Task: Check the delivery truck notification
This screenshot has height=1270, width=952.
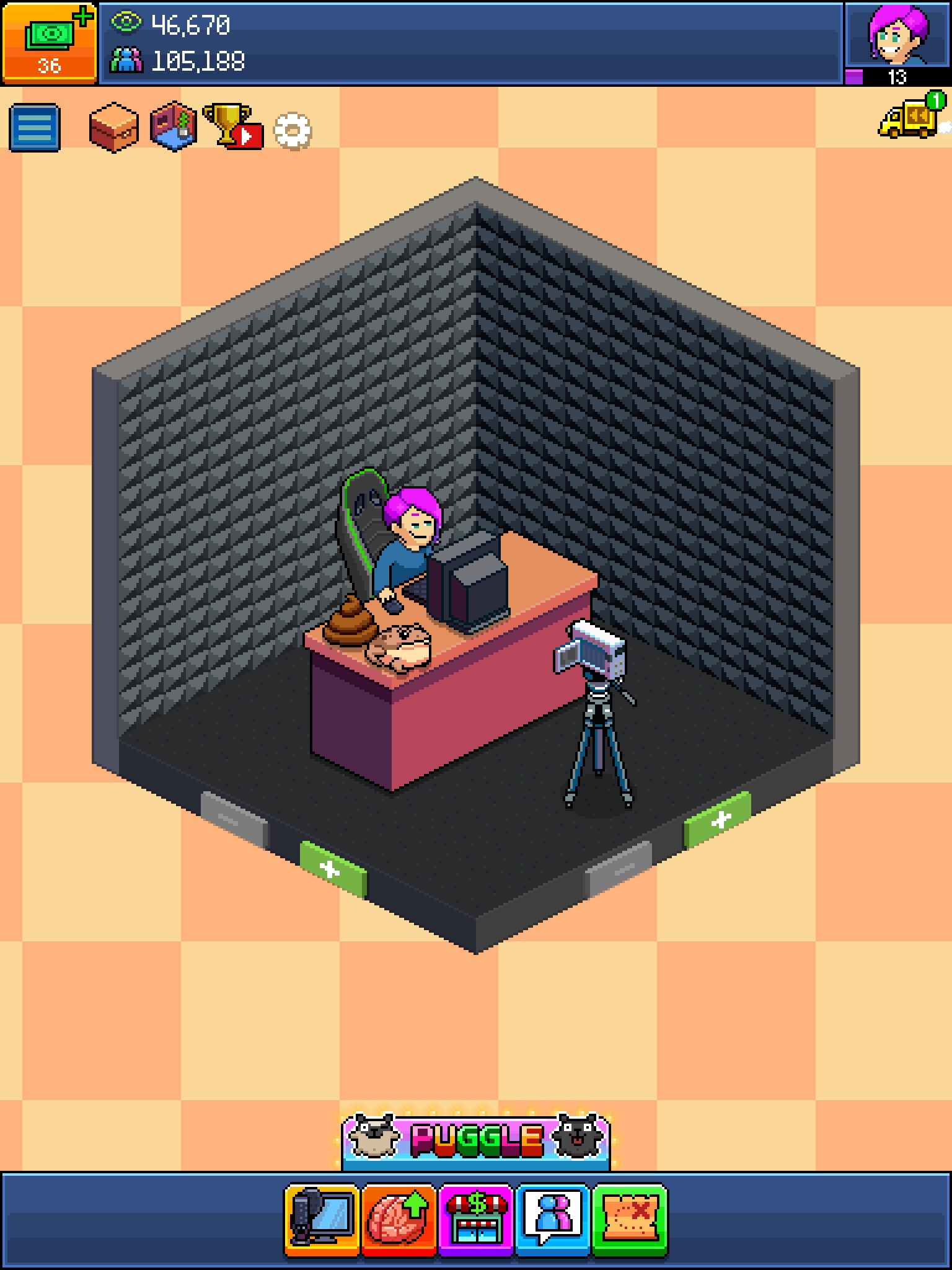Action: click(910, 117)
